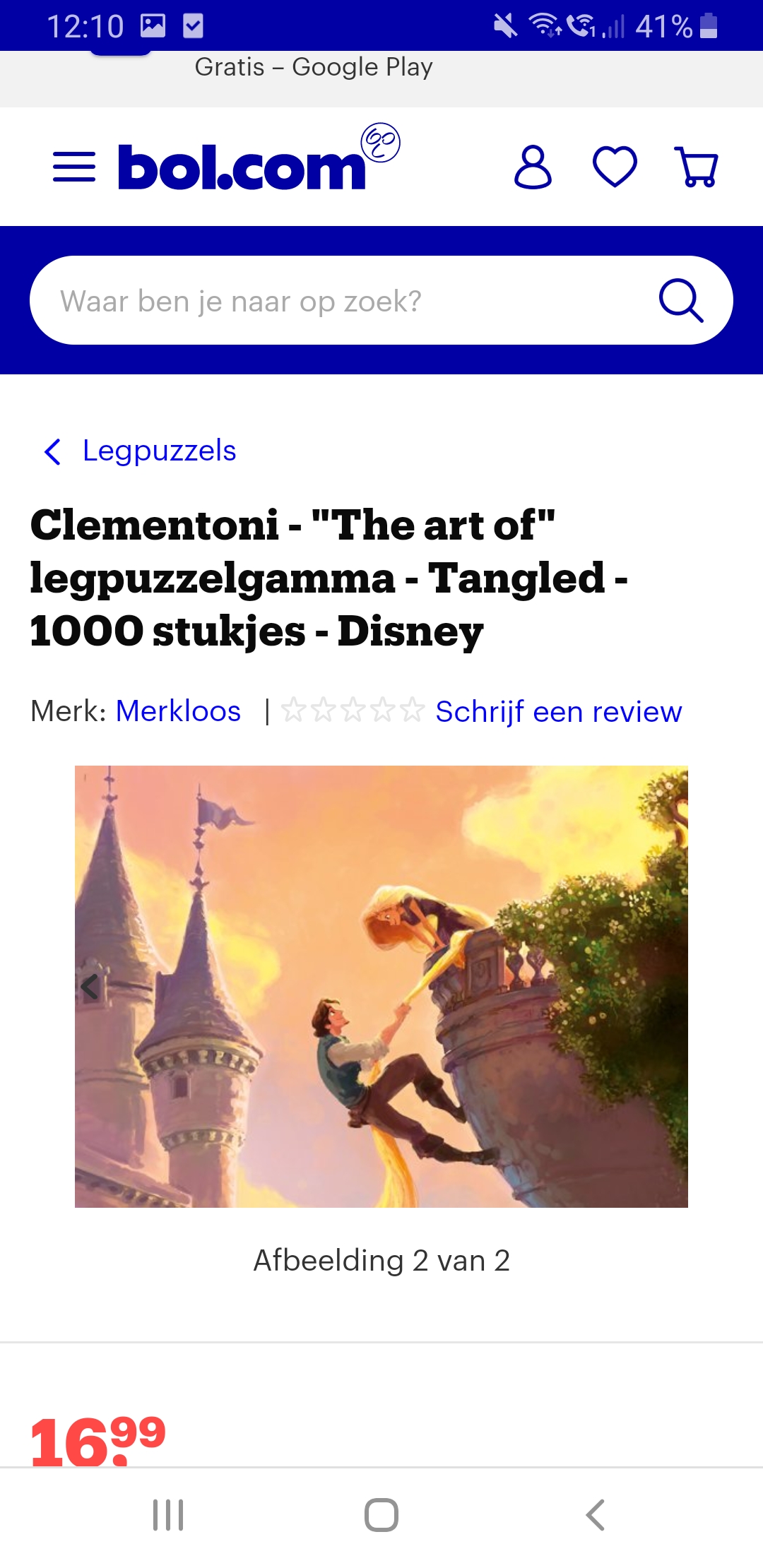
Task: Tap the search magnifier icon
Action: 681,301
